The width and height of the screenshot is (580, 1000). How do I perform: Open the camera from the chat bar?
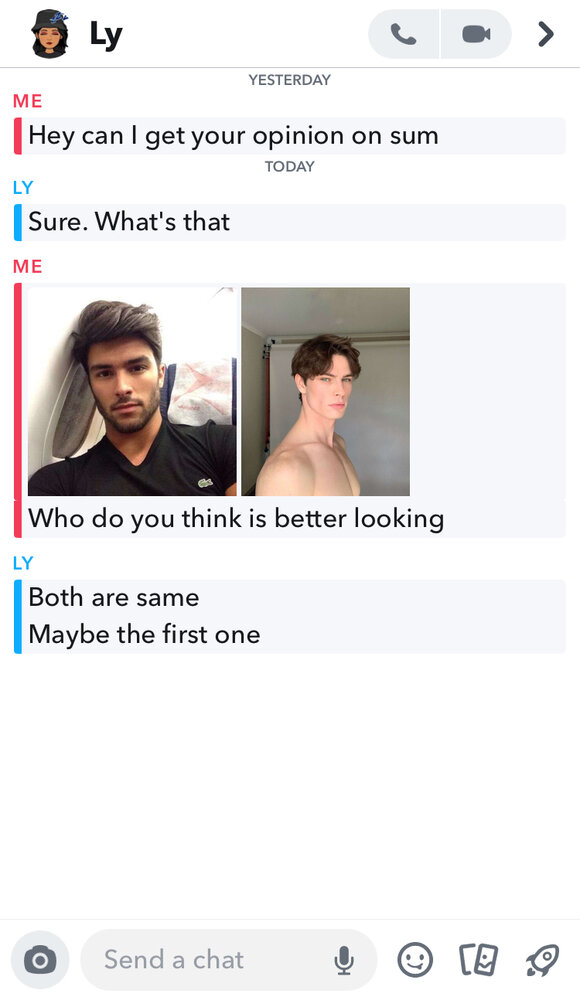pyautogui.click(x=40, y=960)
